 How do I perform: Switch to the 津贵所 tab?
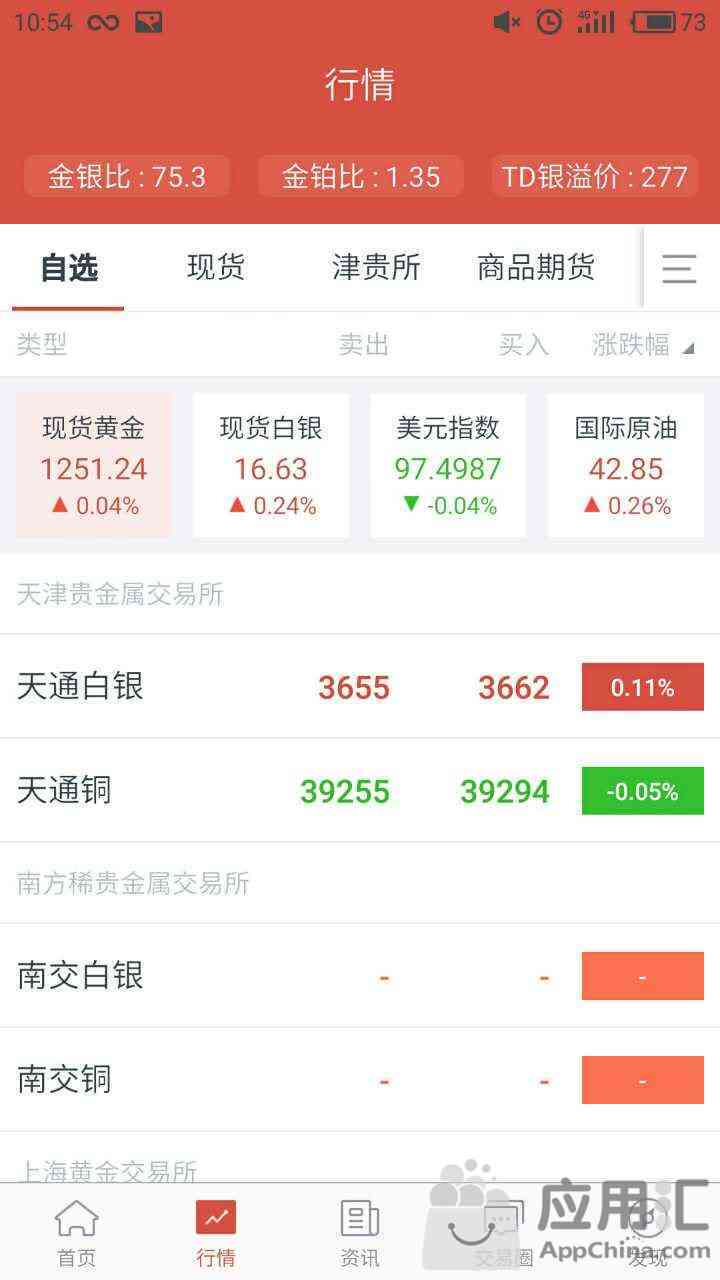click(376, 267)
